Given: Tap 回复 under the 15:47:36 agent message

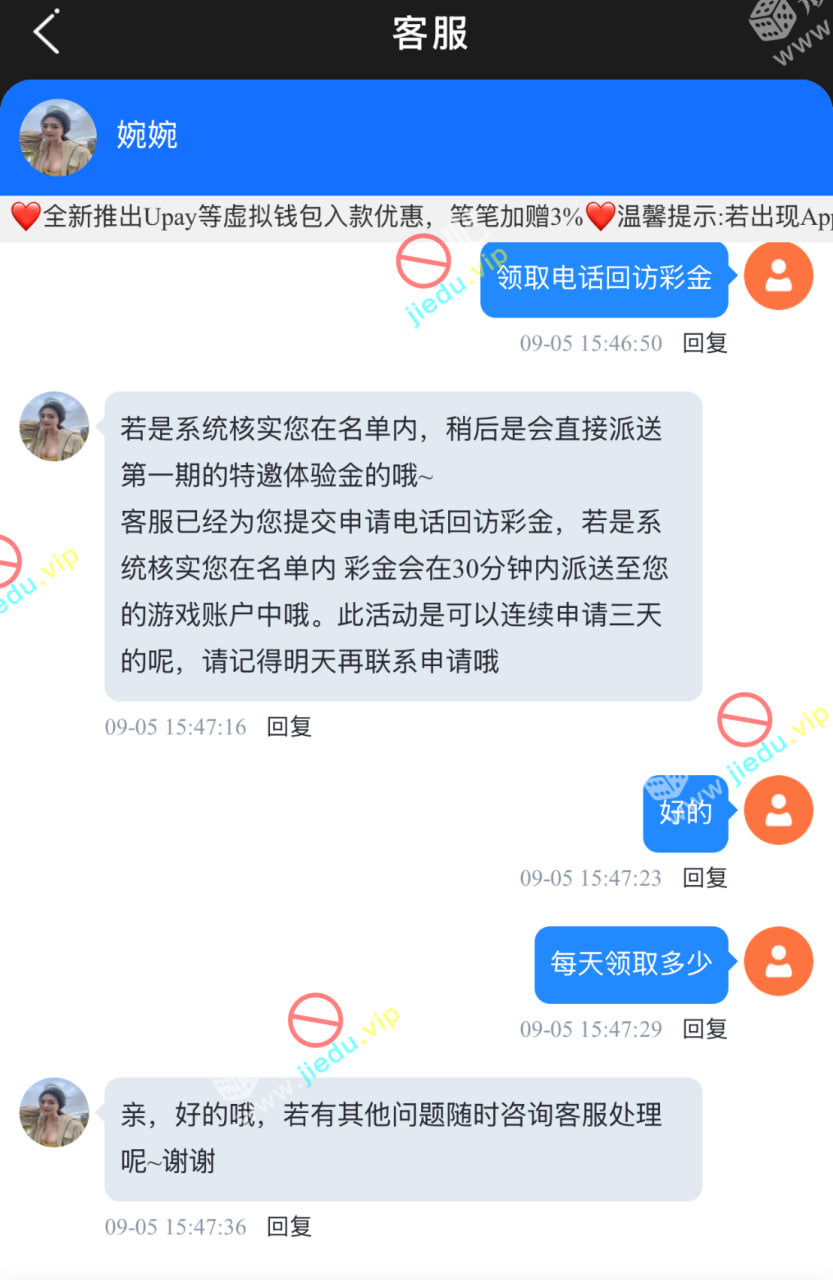Looking at the screenshot, I should 289,1227.
